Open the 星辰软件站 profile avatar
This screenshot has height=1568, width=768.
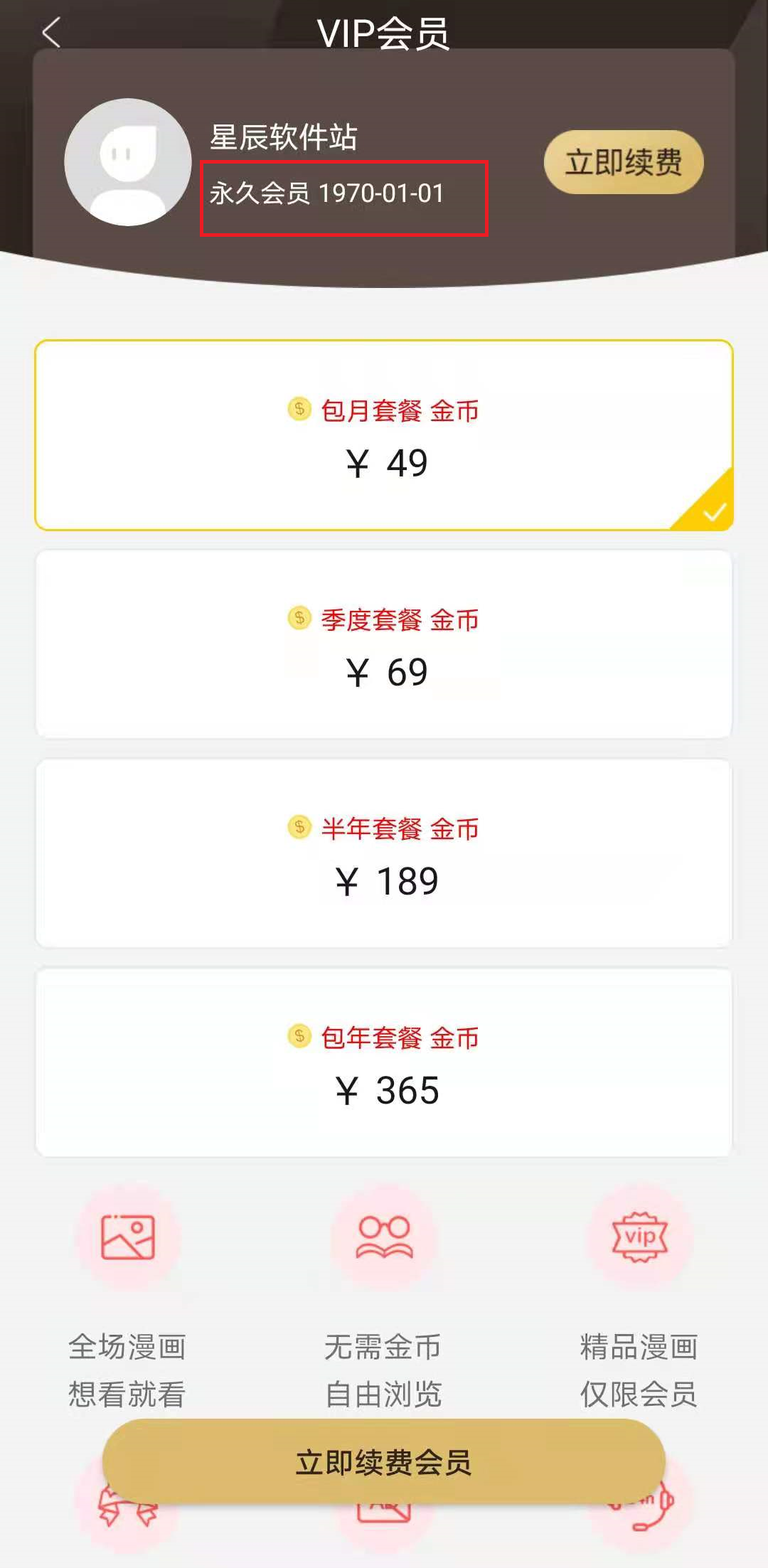128,162
